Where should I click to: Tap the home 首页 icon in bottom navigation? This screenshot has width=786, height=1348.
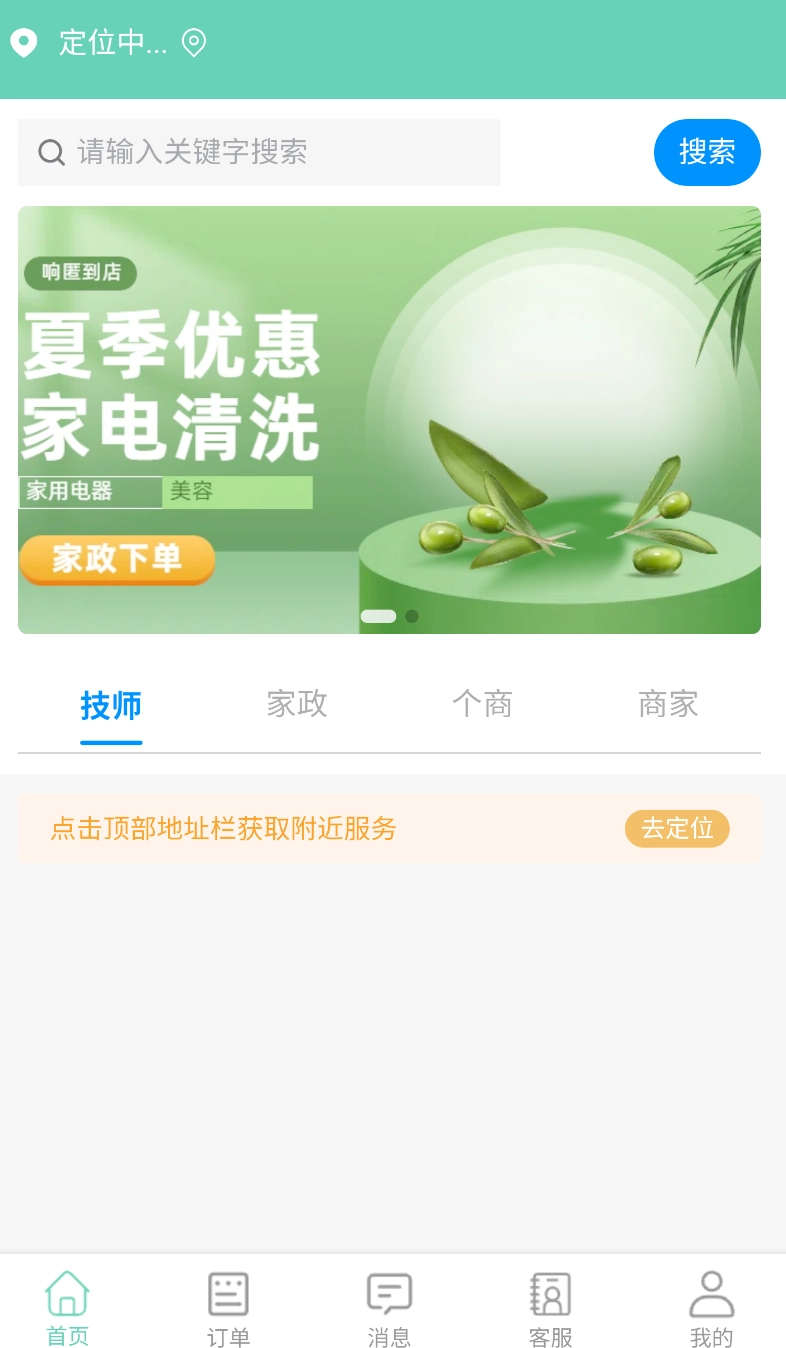tap(67, 1294)
